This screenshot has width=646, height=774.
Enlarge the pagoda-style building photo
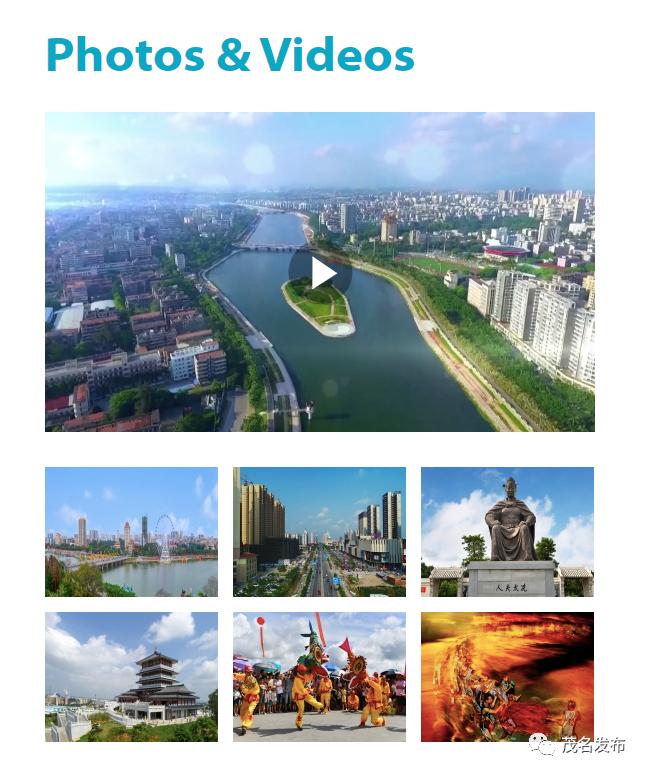(x=131, y=677)
